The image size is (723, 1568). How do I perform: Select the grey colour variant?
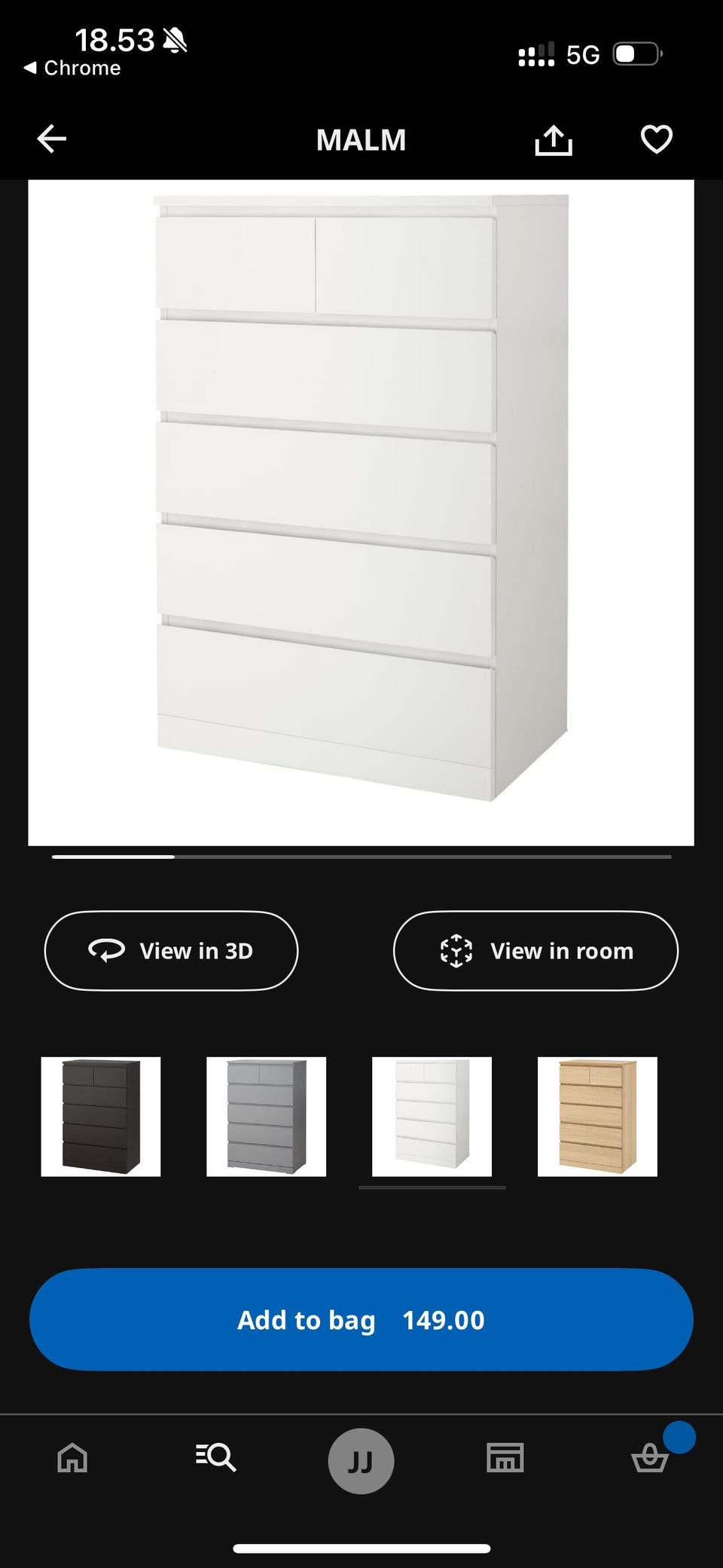(267, 1117)
